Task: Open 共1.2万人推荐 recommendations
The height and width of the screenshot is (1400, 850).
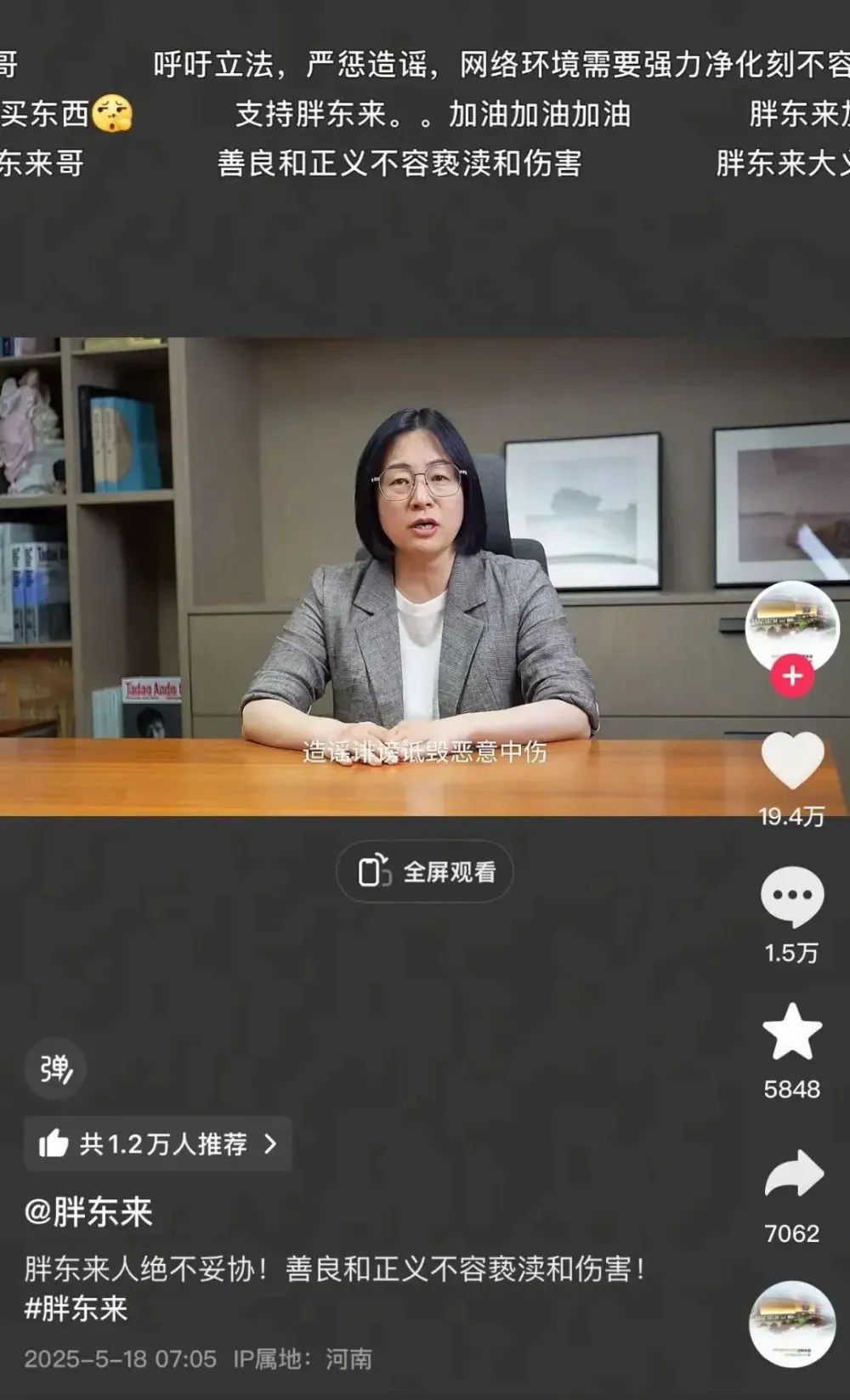Action: [158, 1143]
